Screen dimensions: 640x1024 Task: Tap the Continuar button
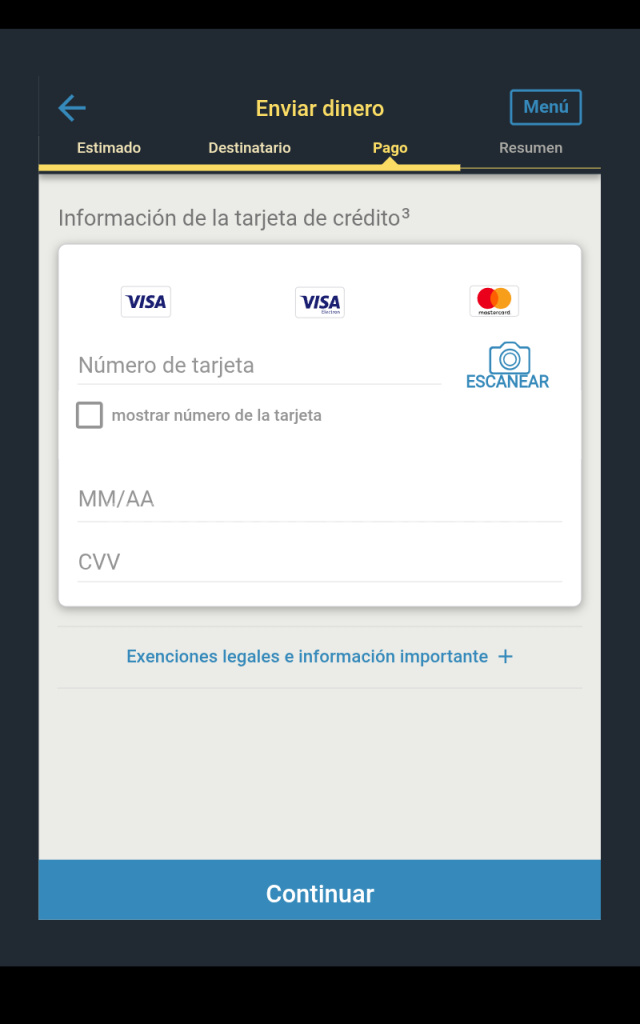click(x=319, y=893)
